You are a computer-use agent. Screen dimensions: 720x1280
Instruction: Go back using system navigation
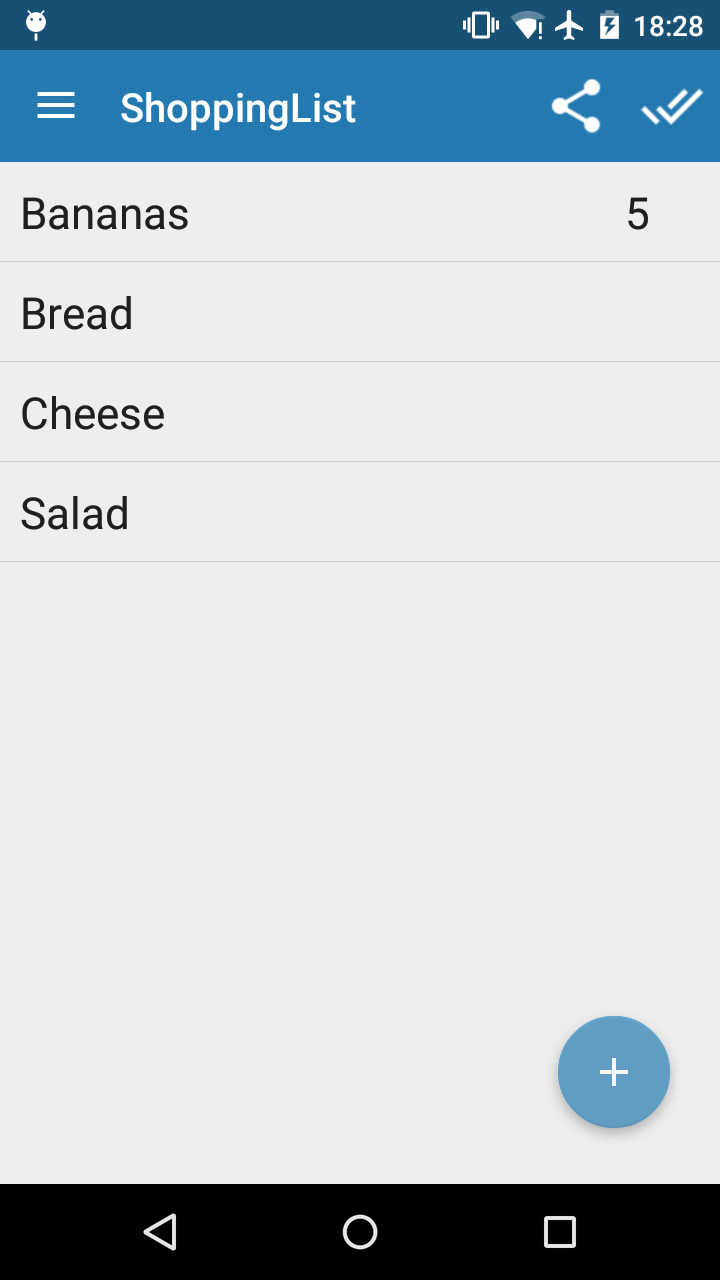(160, 1231)
